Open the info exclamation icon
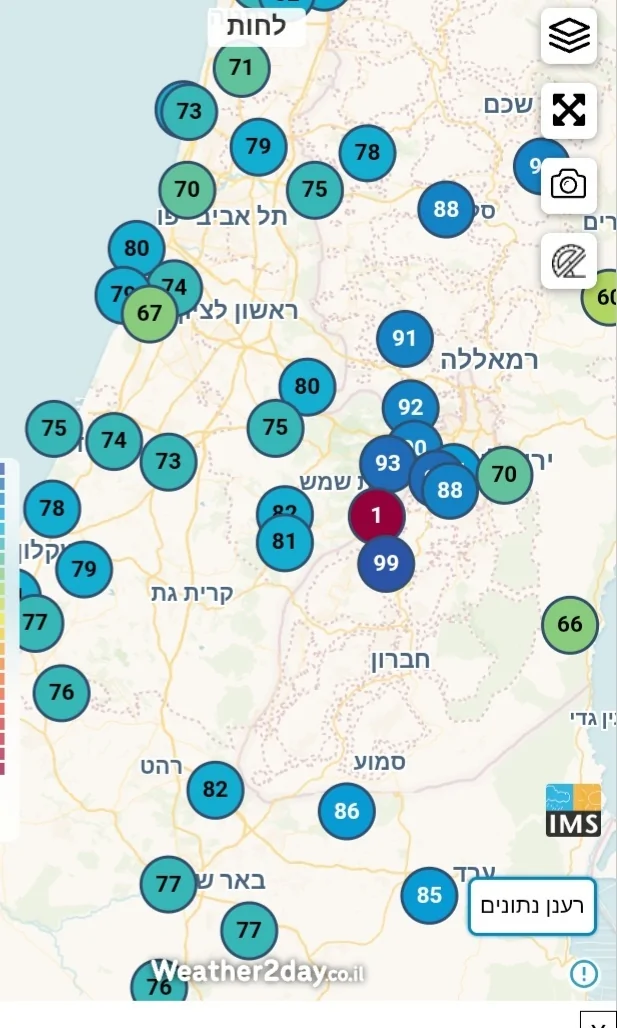The width and height of the screenshot is (617, 1028). point(584,973)
